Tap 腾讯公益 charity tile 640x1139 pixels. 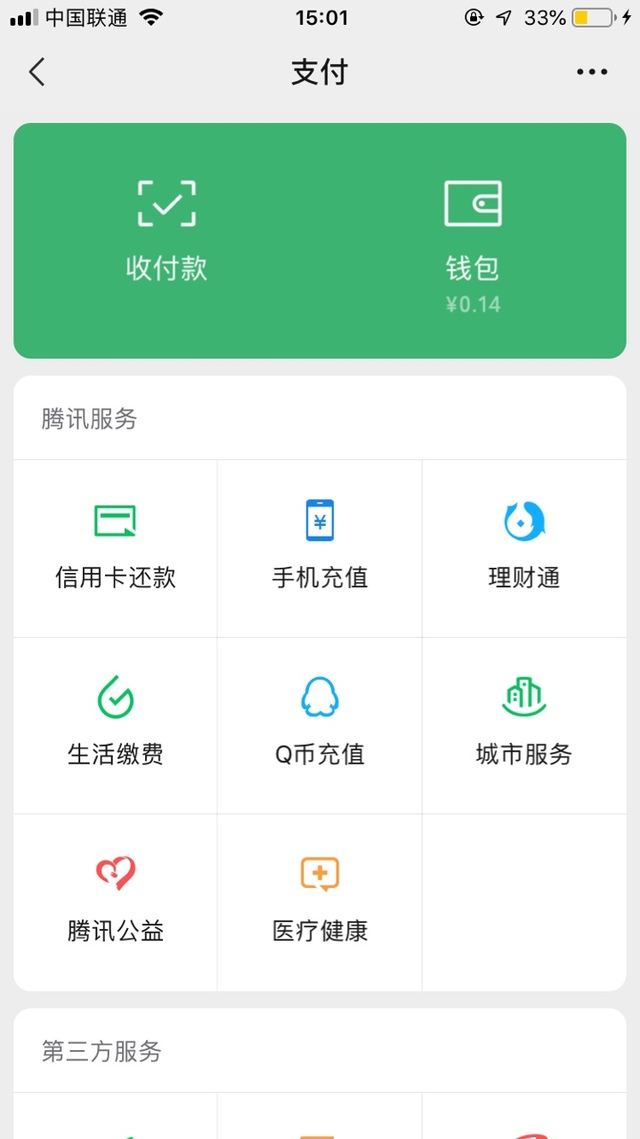[x=116, y=902]
